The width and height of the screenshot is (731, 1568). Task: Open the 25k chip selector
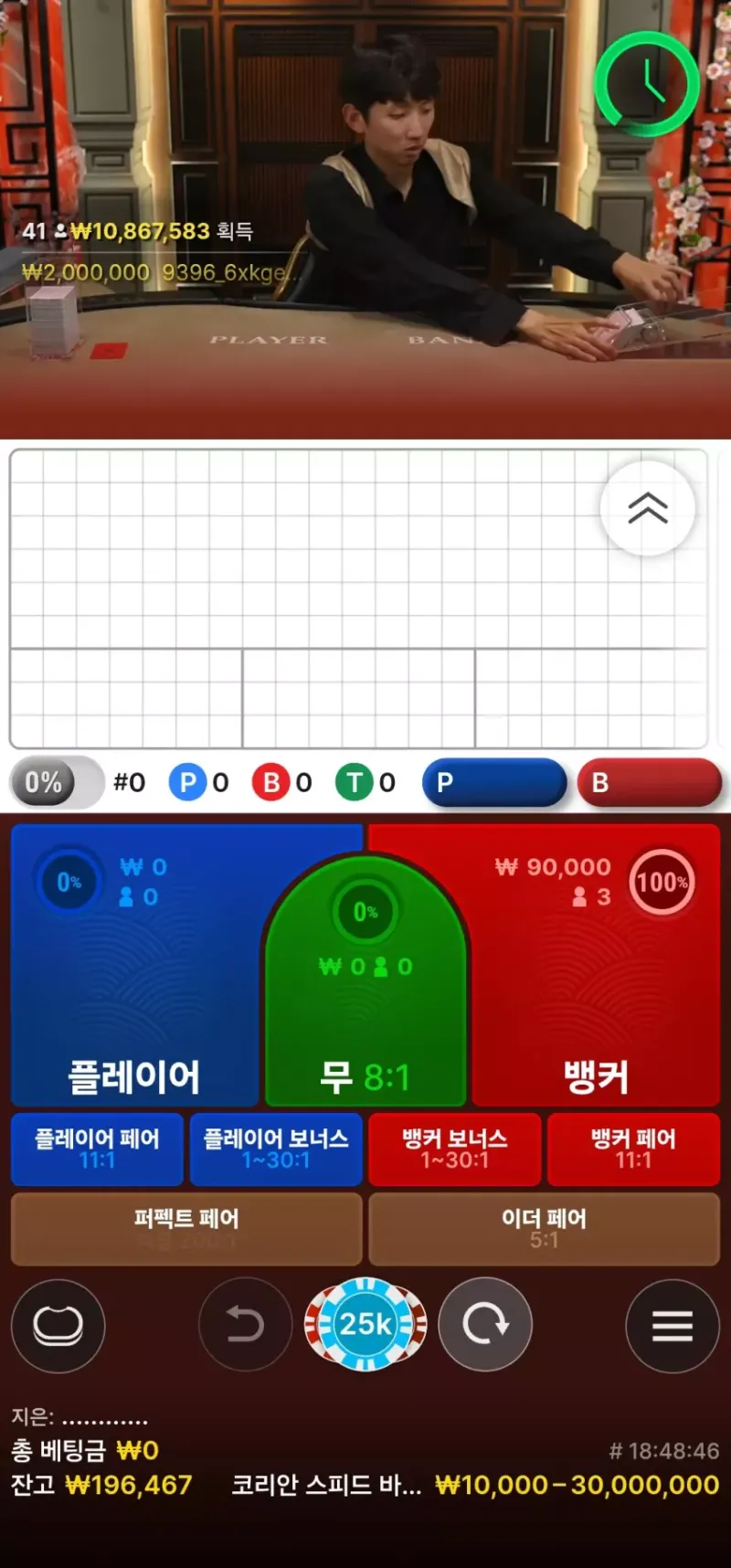click(365, 1324)
